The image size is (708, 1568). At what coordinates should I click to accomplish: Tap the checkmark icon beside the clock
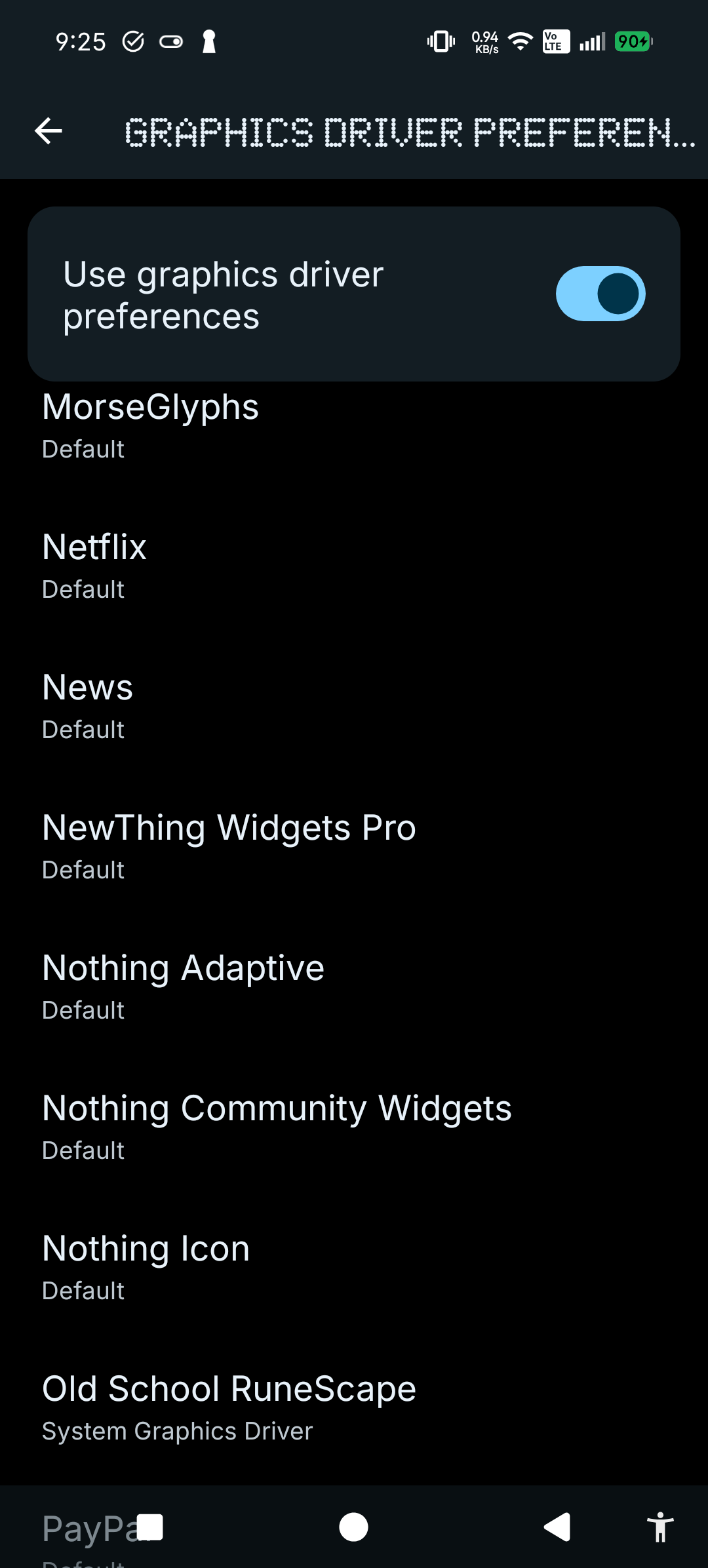132,41
